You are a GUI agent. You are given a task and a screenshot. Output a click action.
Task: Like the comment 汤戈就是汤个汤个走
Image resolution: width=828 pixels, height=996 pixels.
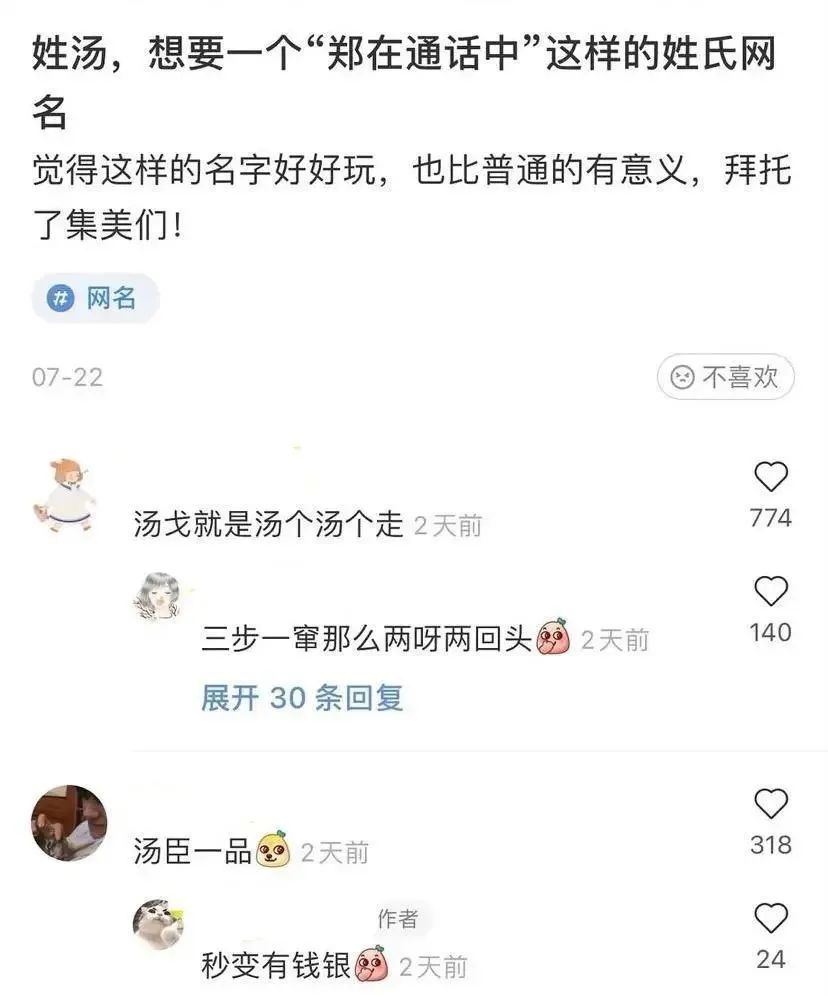click(770, 478)
